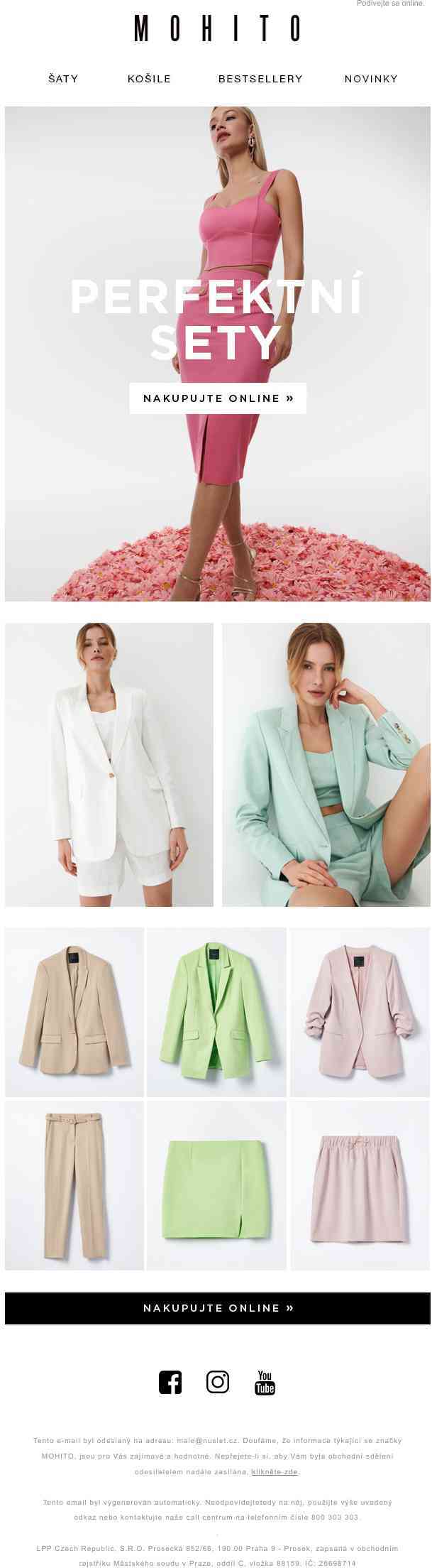
Task: Unsubscribe via the klikněte zde link
Action: click(x=275, y=1471)
